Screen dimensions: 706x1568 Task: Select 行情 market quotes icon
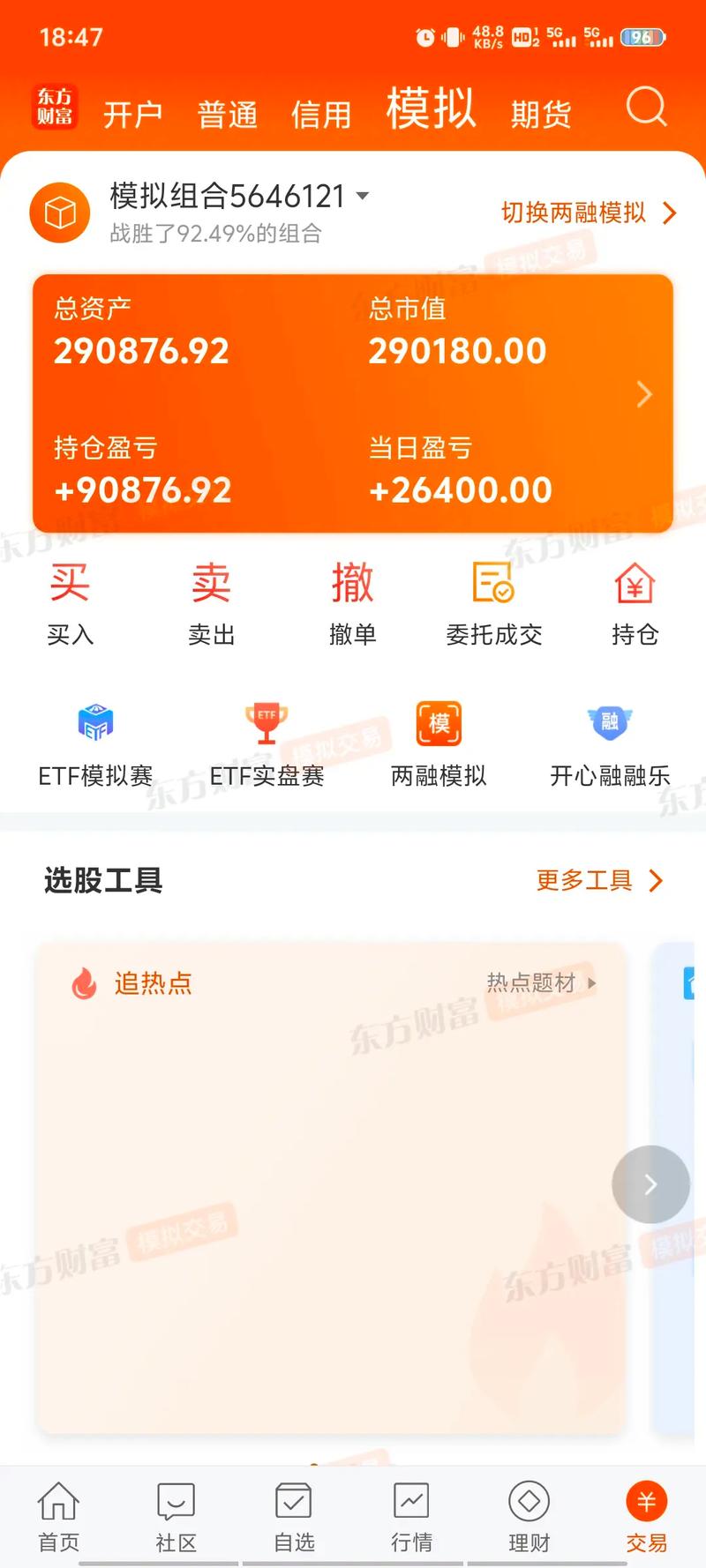(x=410, y=1513)
